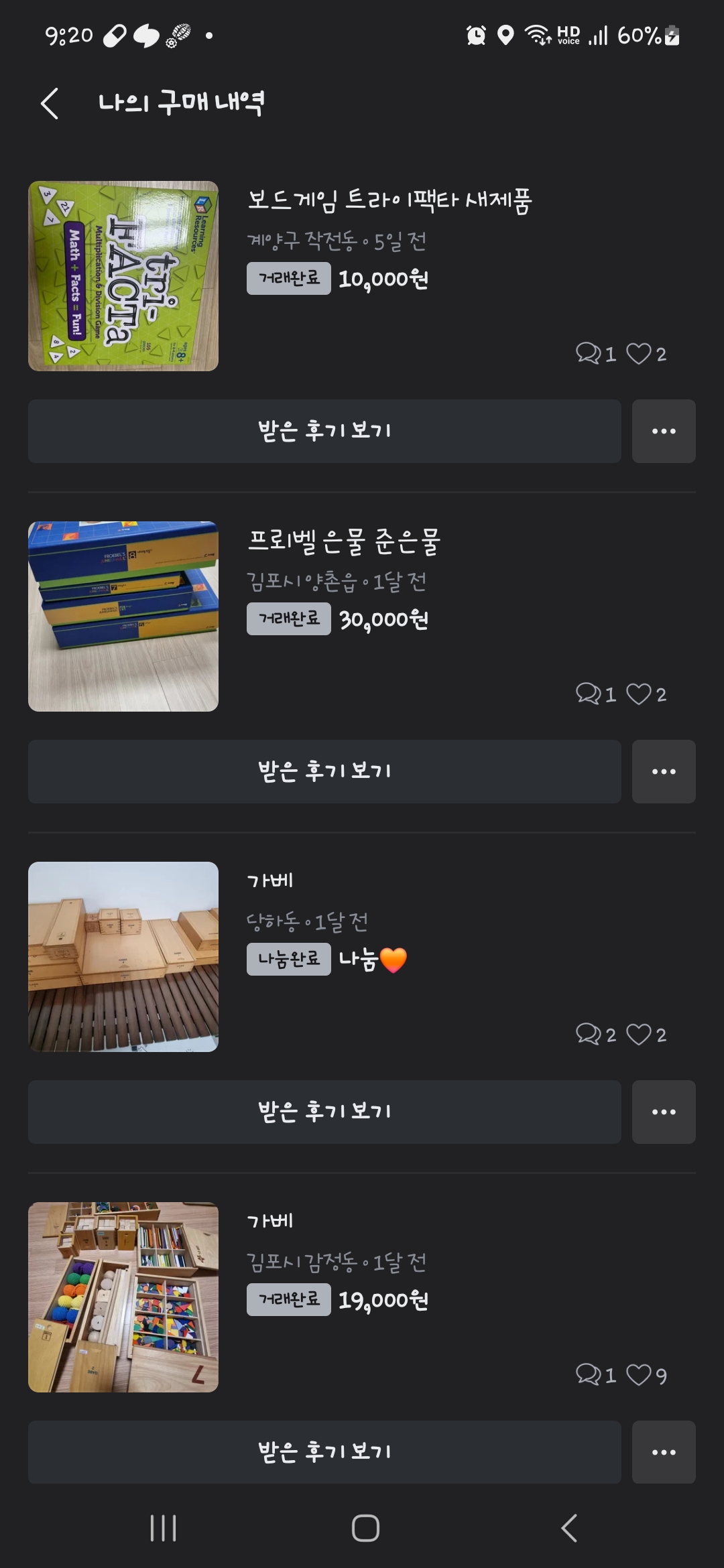Go back from 나의 구매 내역
This screenshot has height=1568, width=724.
point(50,104)
